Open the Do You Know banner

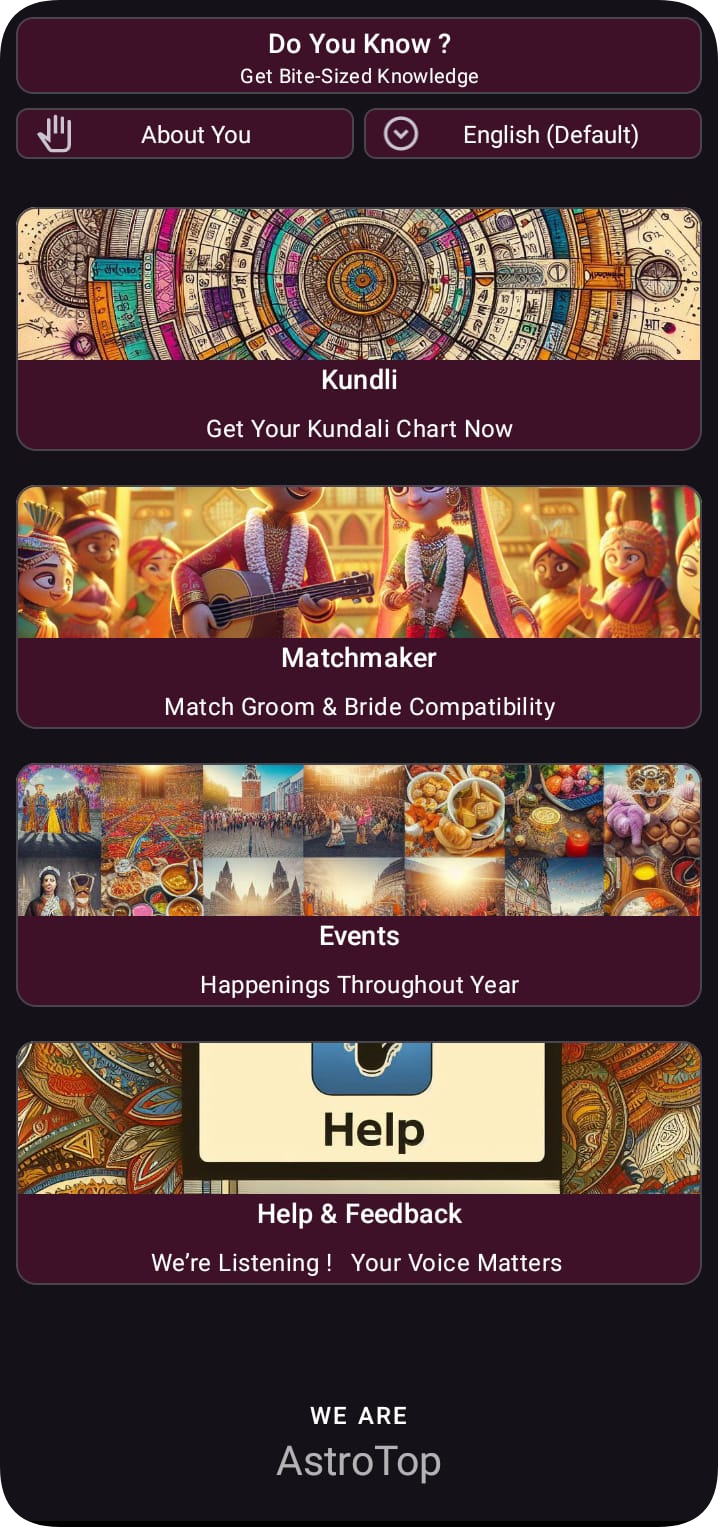tap(358, 56)
